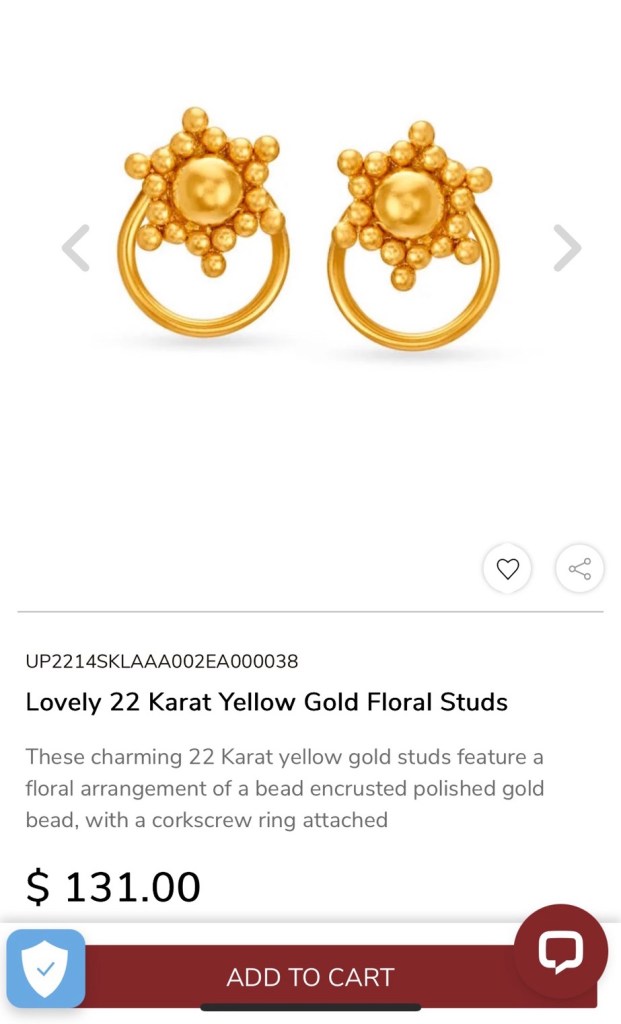
Task: Add the floral studs to wishlist
Action: [x=508, y=569]
